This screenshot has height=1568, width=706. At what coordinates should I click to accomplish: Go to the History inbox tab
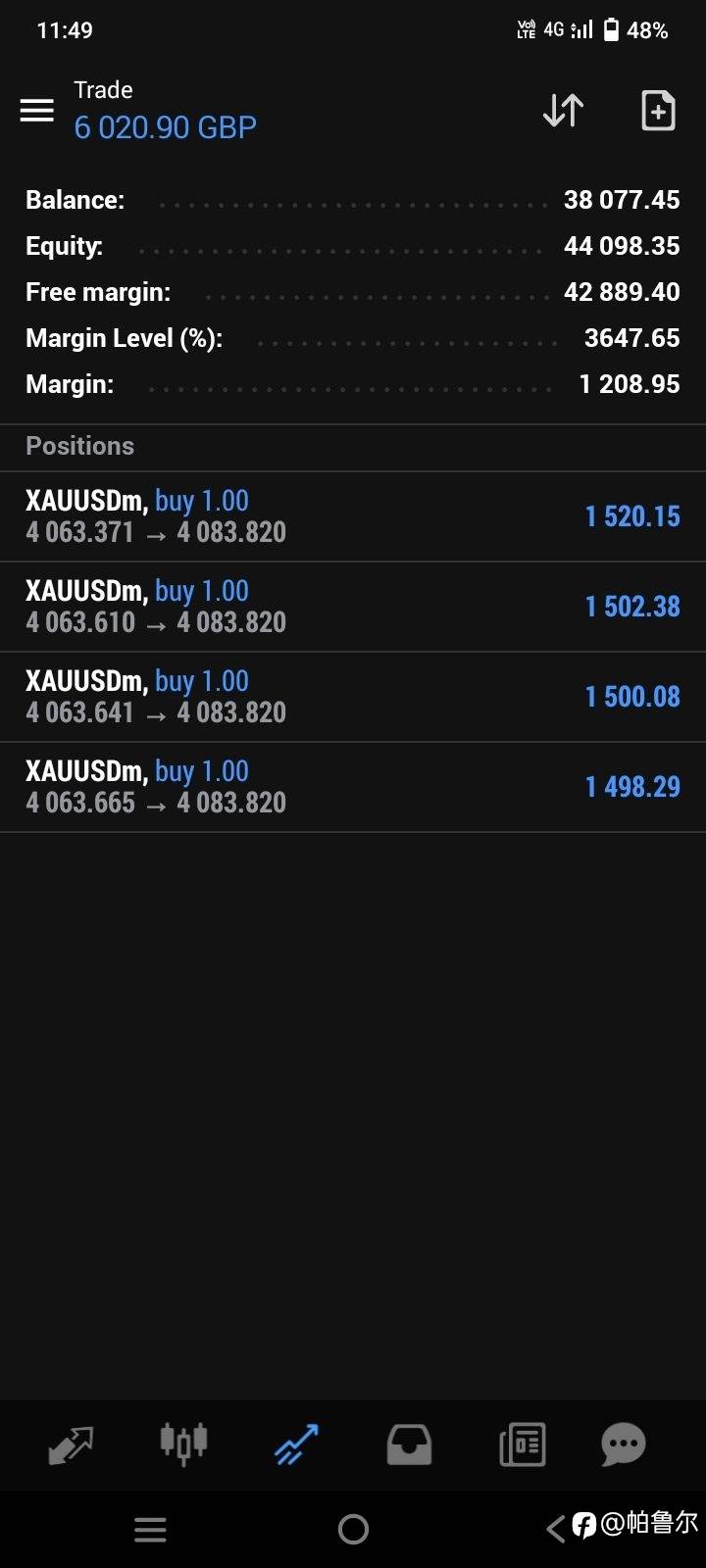point(409,1445)
